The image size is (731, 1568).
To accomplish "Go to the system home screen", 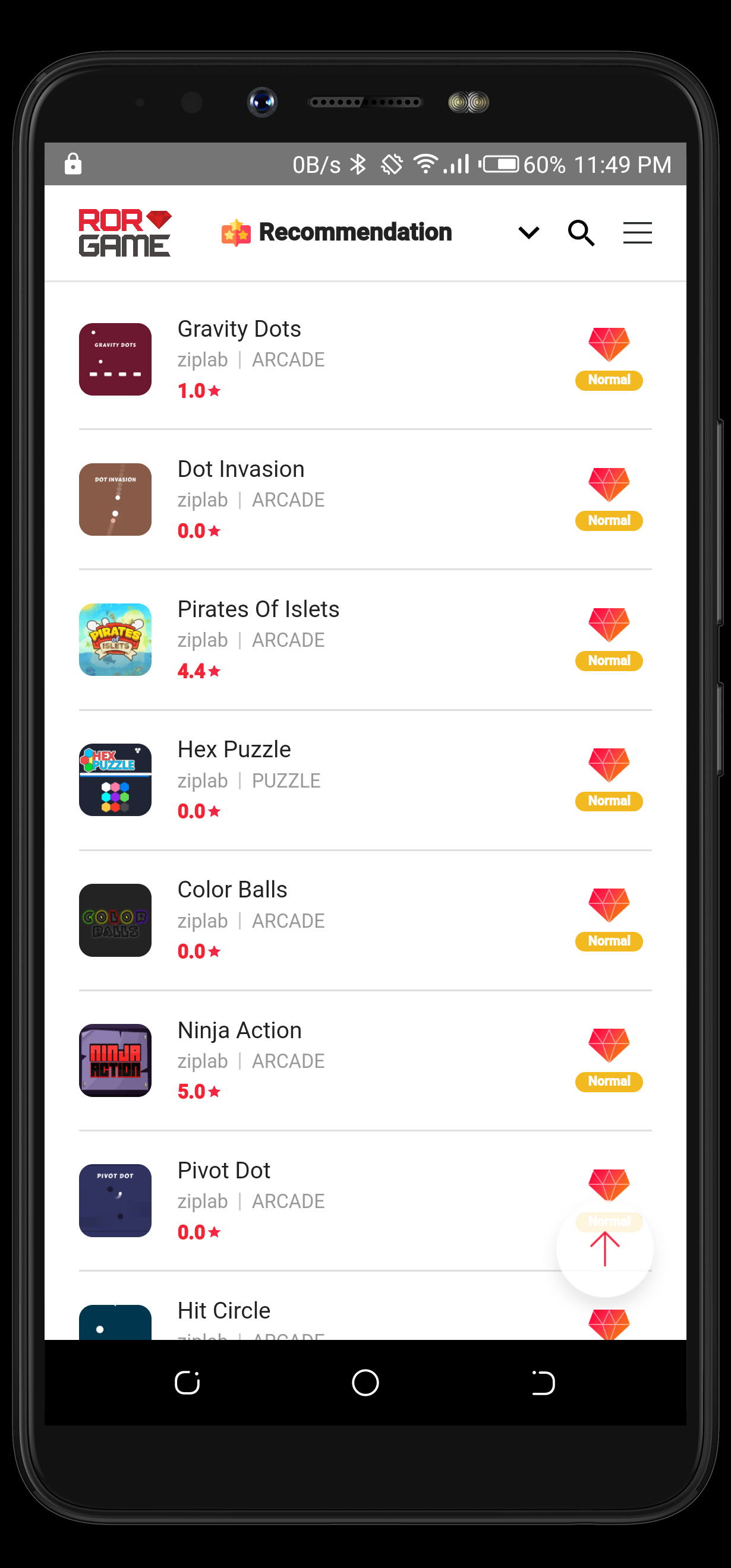I will (x=366, y=1382).
